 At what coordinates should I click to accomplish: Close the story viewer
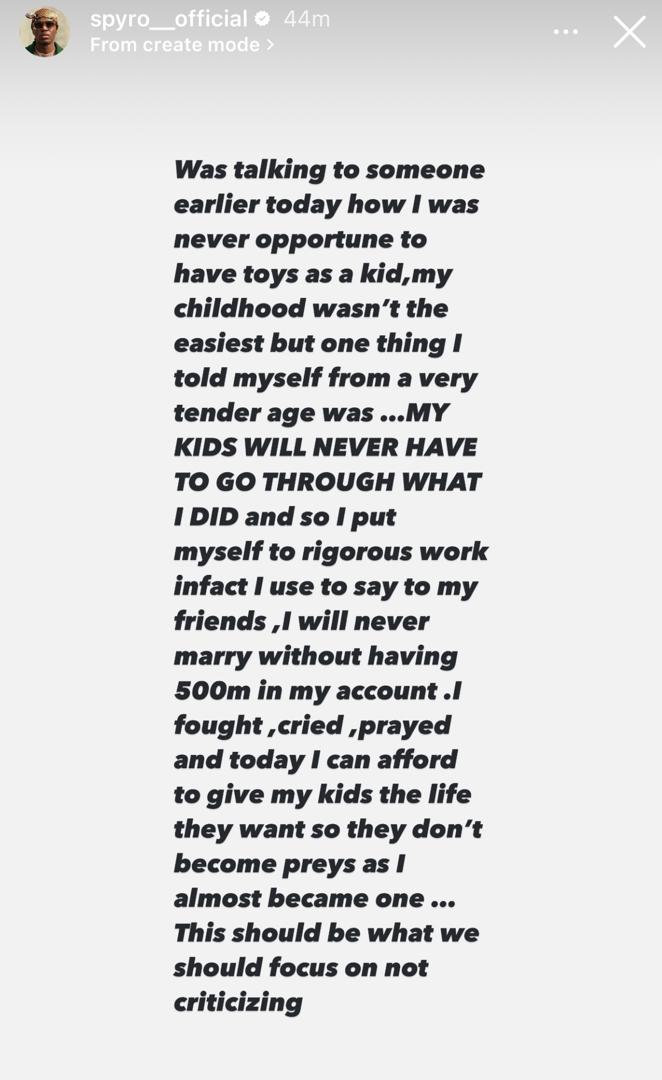pos(629,32)
